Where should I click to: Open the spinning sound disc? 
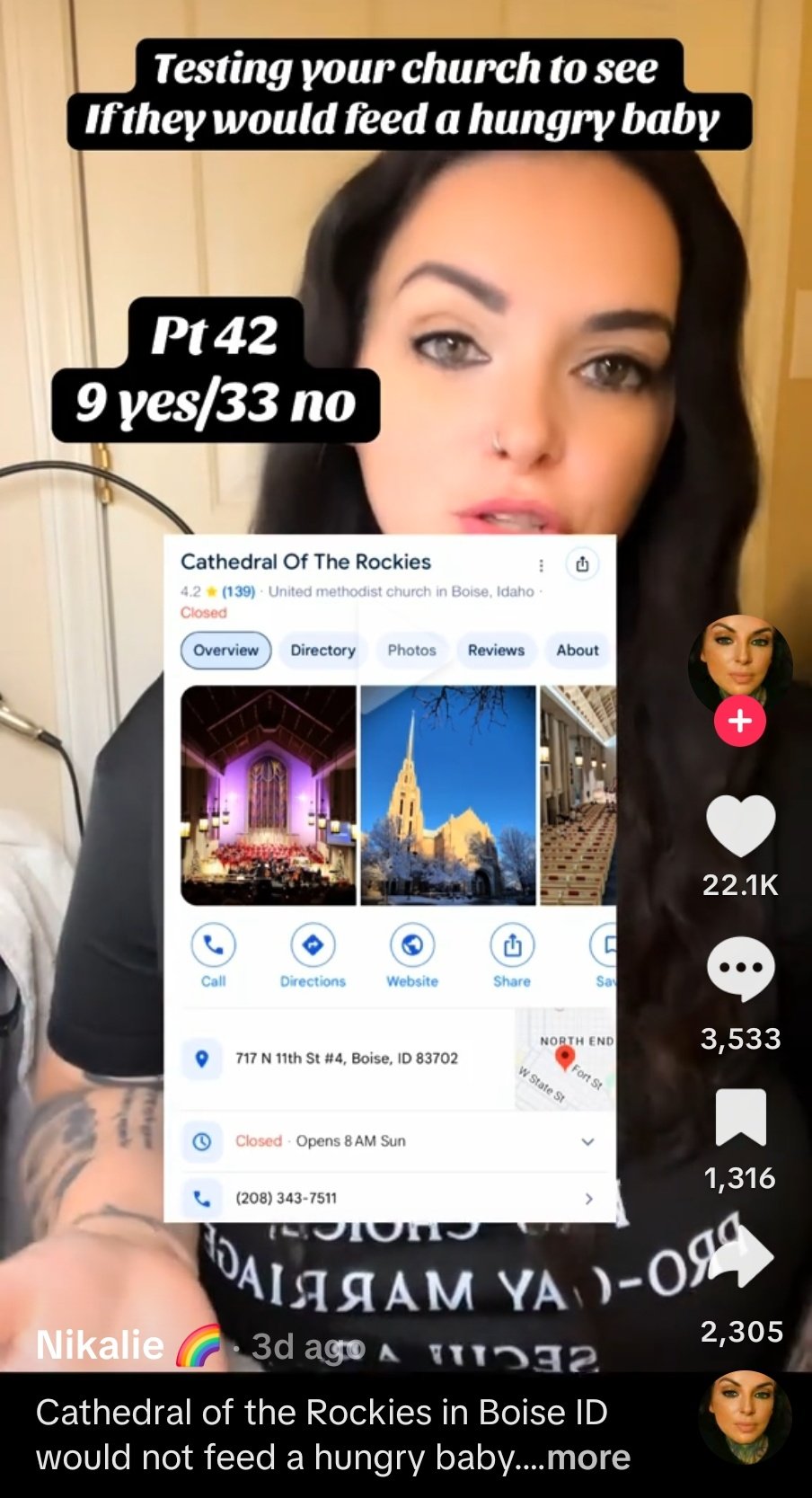click(745, 1417)
